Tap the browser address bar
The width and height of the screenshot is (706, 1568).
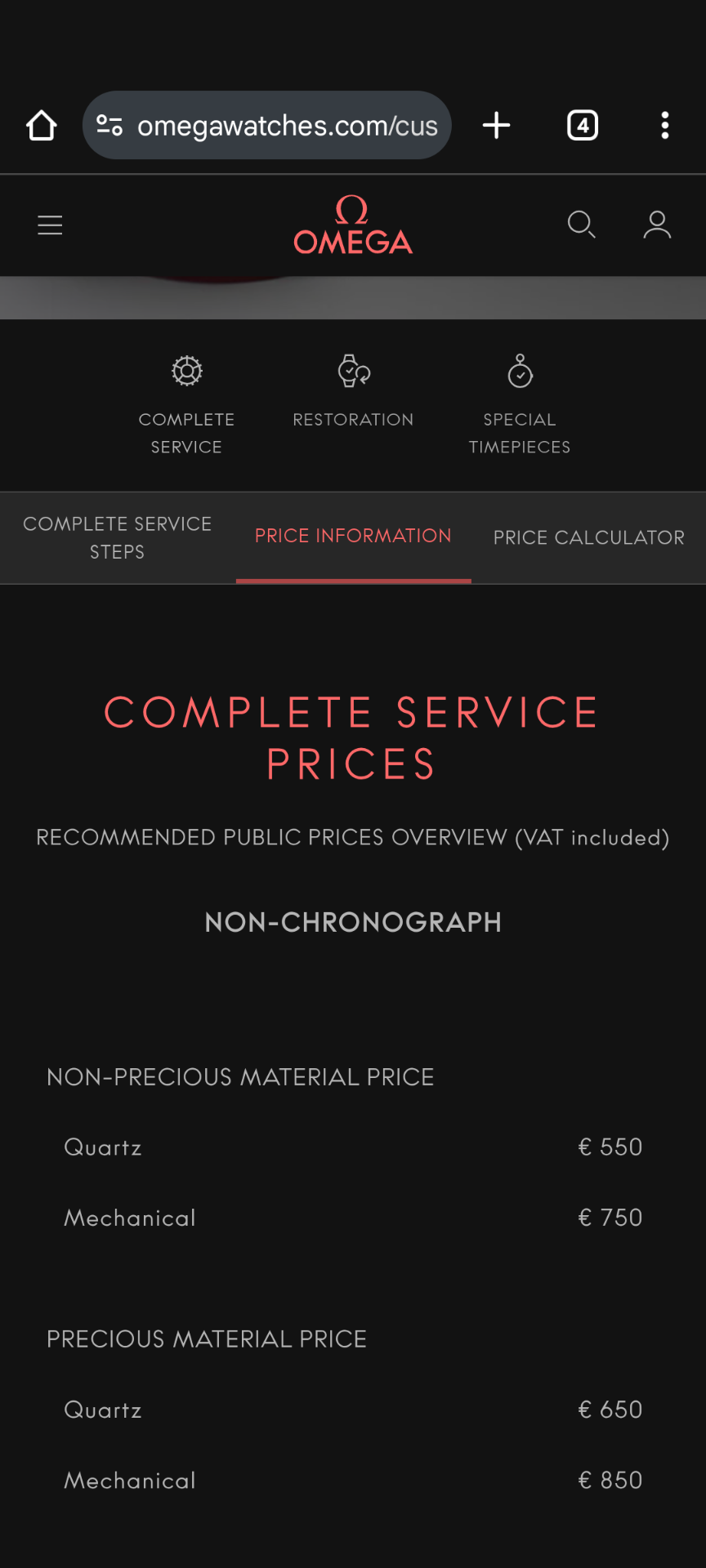point(267,125)
